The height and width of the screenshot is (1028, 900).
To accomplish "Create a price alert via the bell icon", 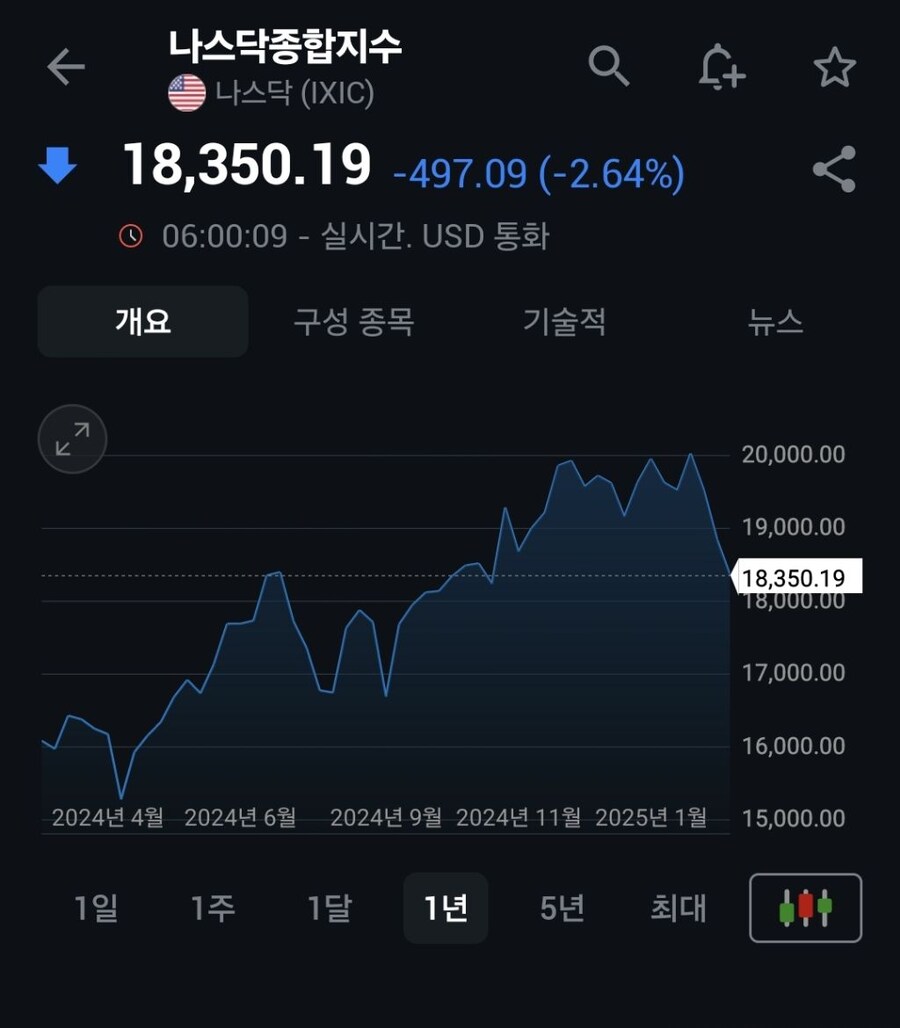I will 722,67.
